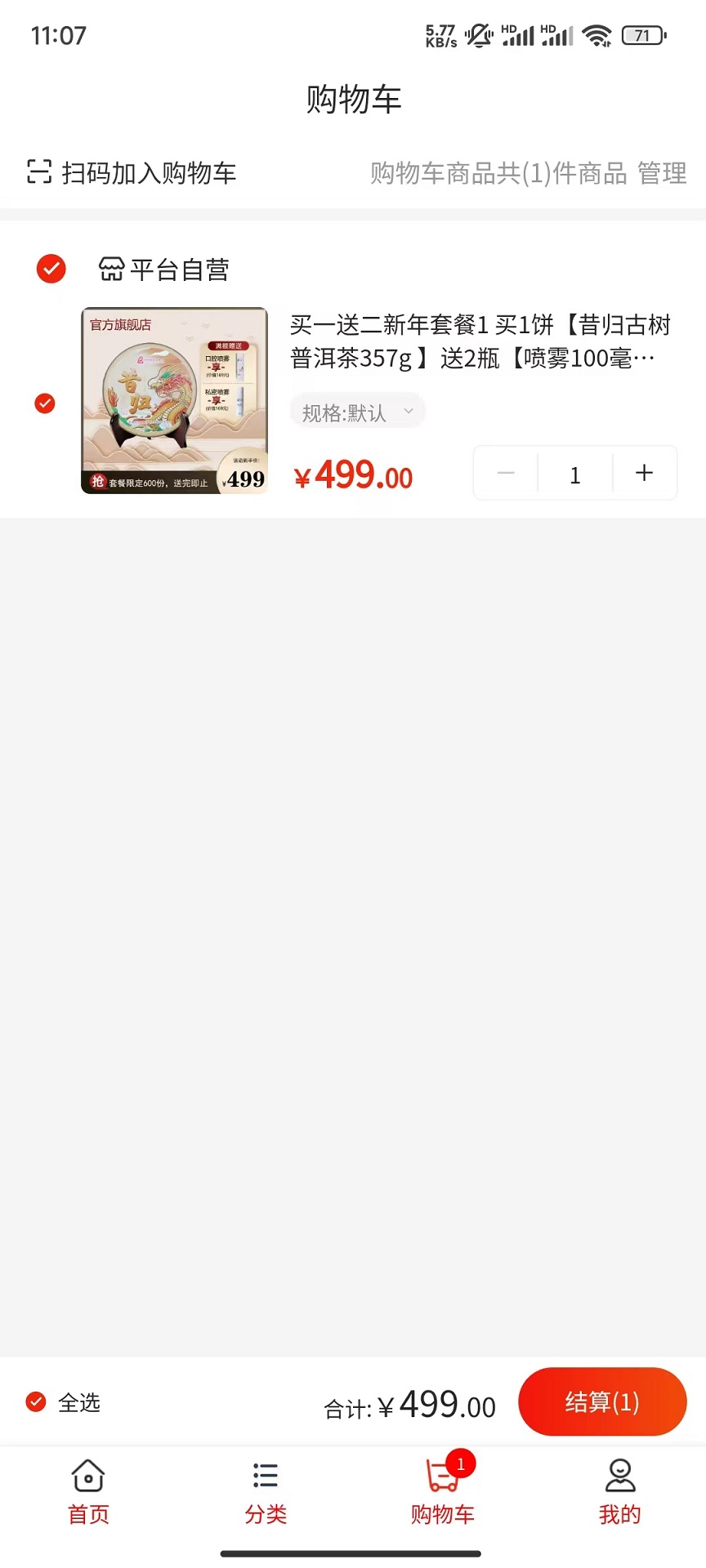Viewport: 706px width, 1568px height.
Task: Deselect the 昔归古树普洱茶 item checkbox
Action: [45, 403]
